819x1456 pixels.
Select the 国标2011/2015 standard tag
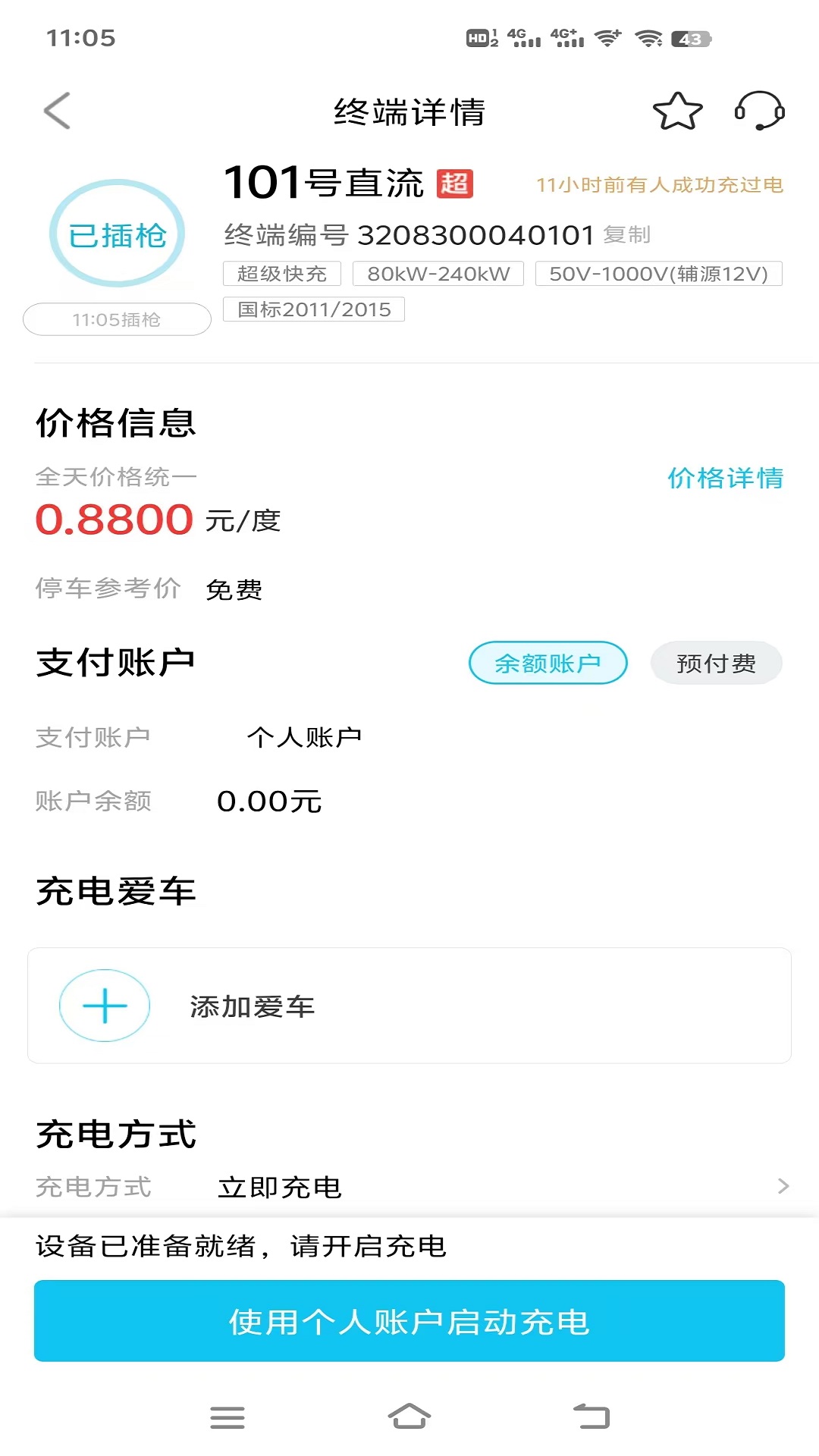coord(314,309)
